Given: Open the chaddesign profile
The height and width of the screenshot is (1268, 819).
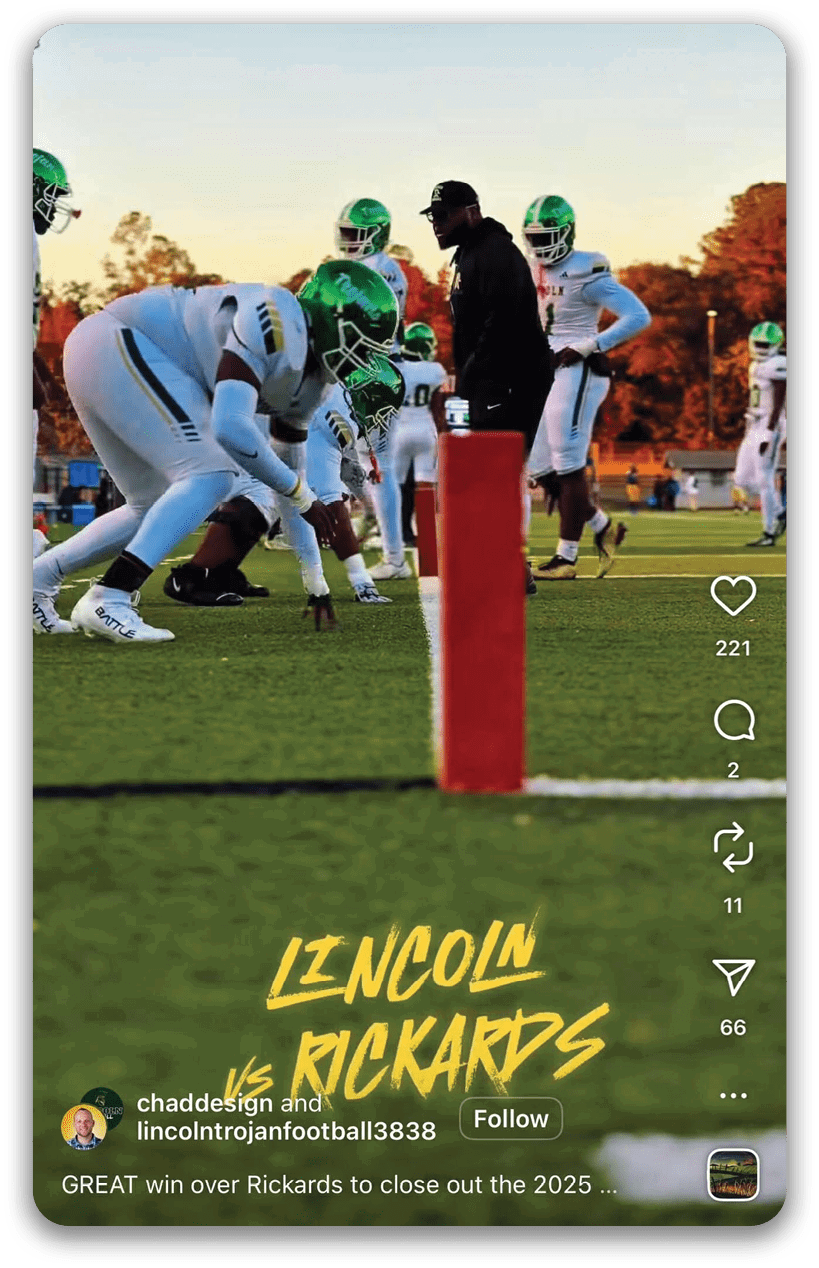Looking at the screenshot, I should click(204, 1104).
